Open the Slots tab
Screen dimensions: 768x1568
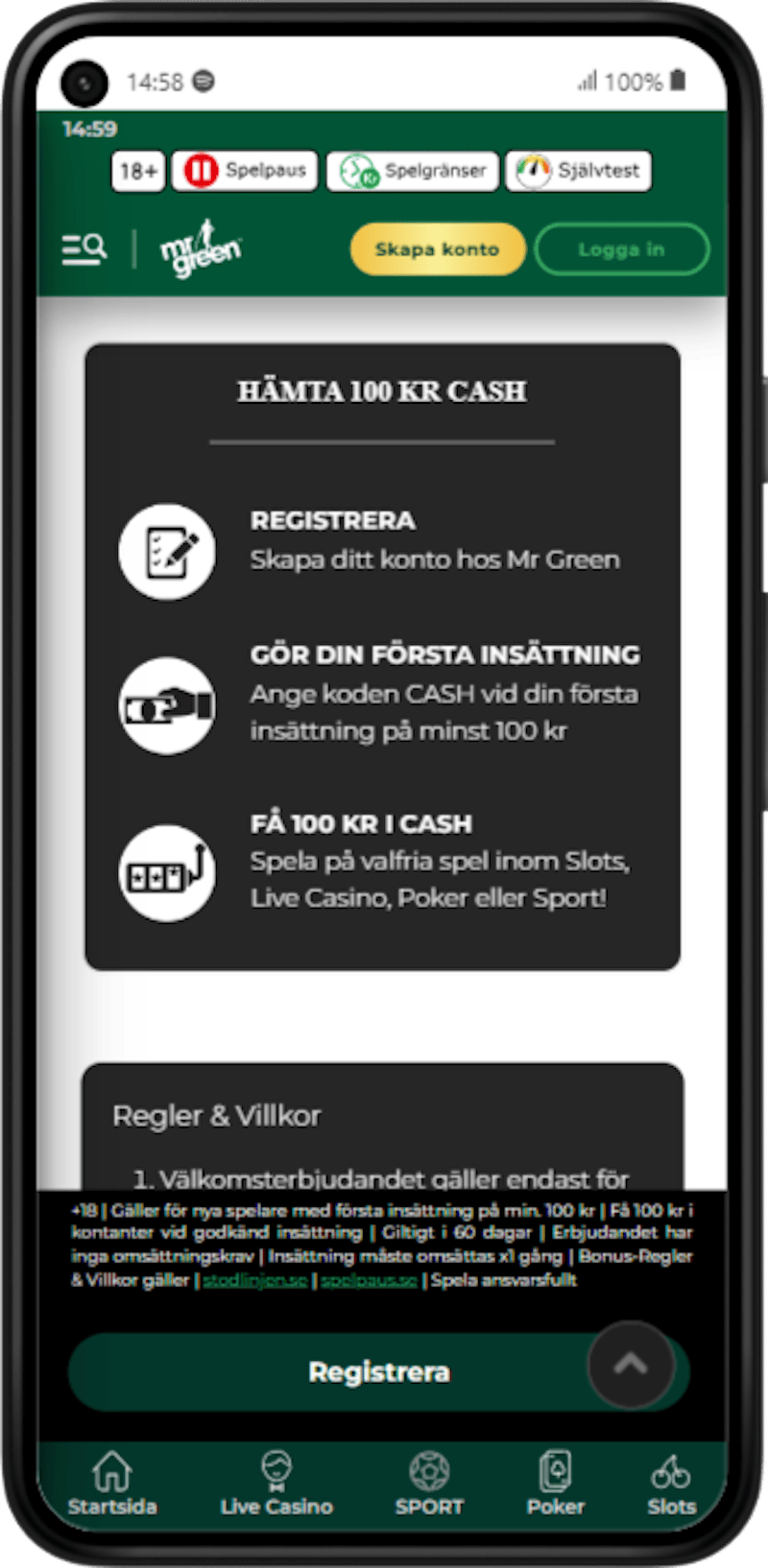coord(671,1483)
